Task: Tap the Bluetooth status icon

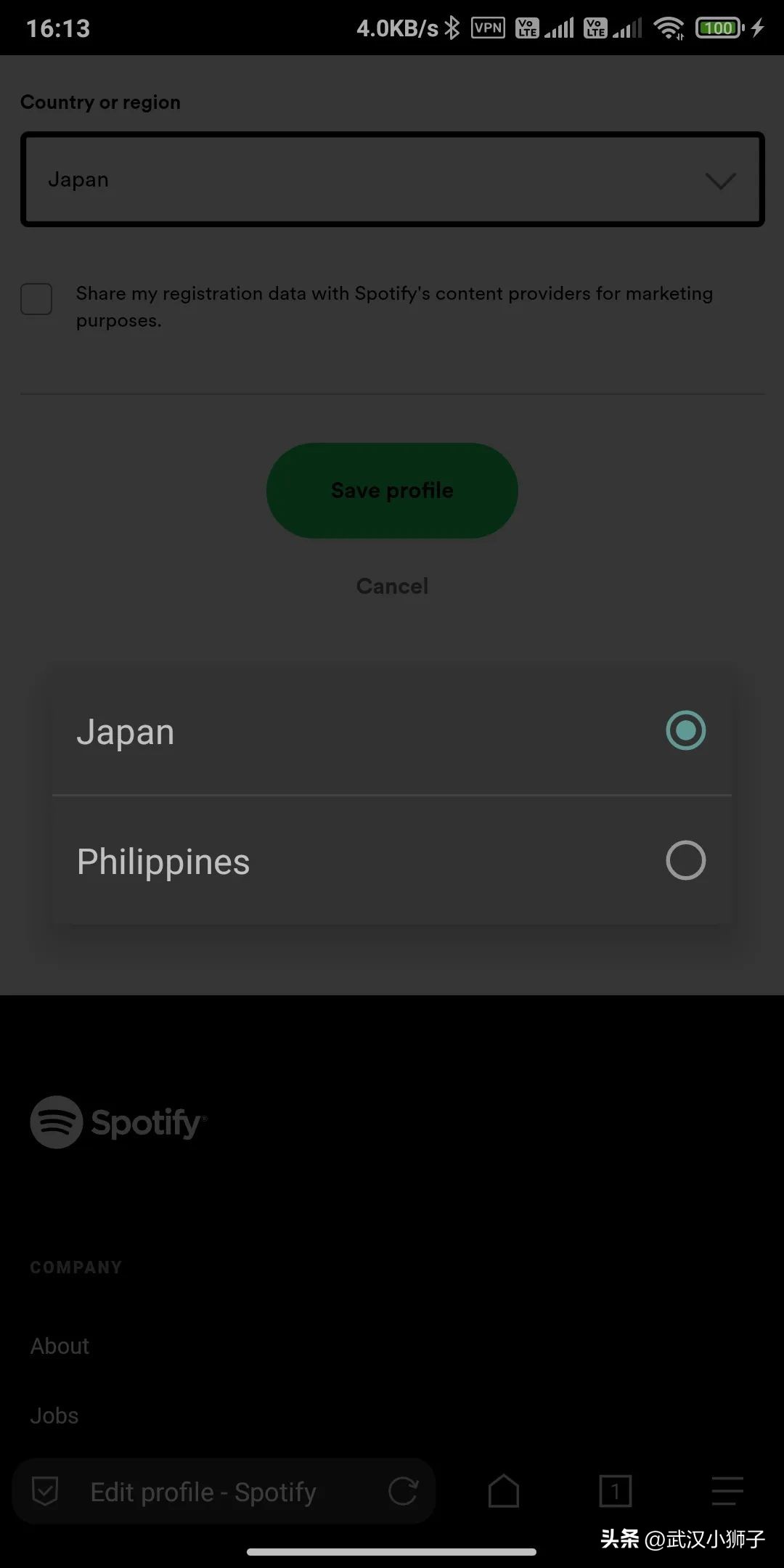Action: [452, 27]
